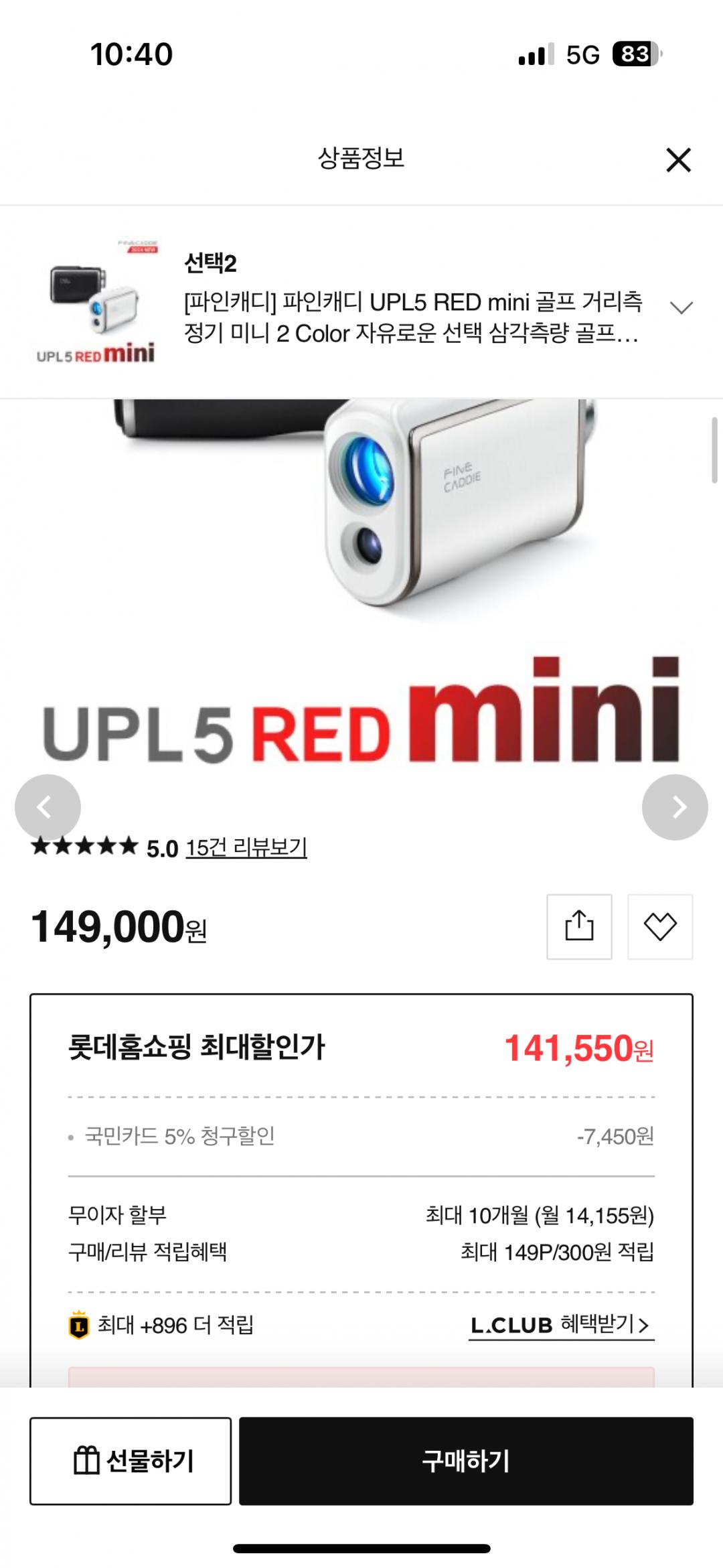Viewport: 723px width, 1568px height.
Task: Share this product
Action: [579, 926]
